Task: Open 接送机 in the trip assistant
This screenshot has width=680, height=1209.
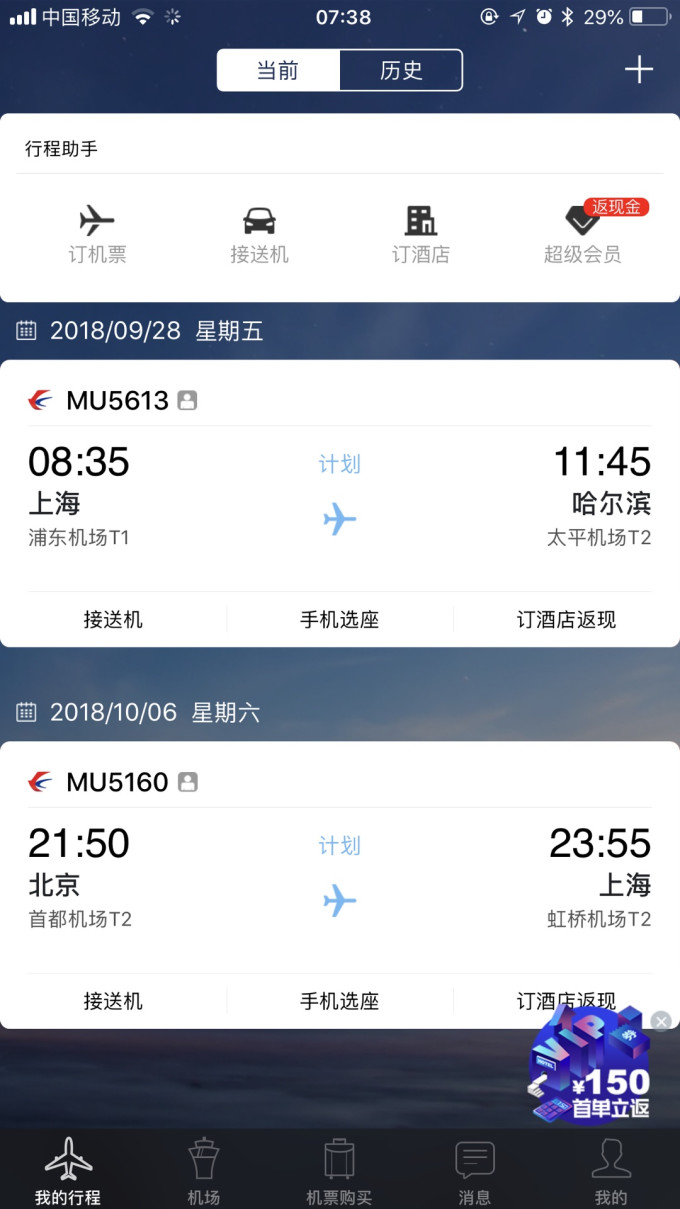Action: click(x=259, y=235)
